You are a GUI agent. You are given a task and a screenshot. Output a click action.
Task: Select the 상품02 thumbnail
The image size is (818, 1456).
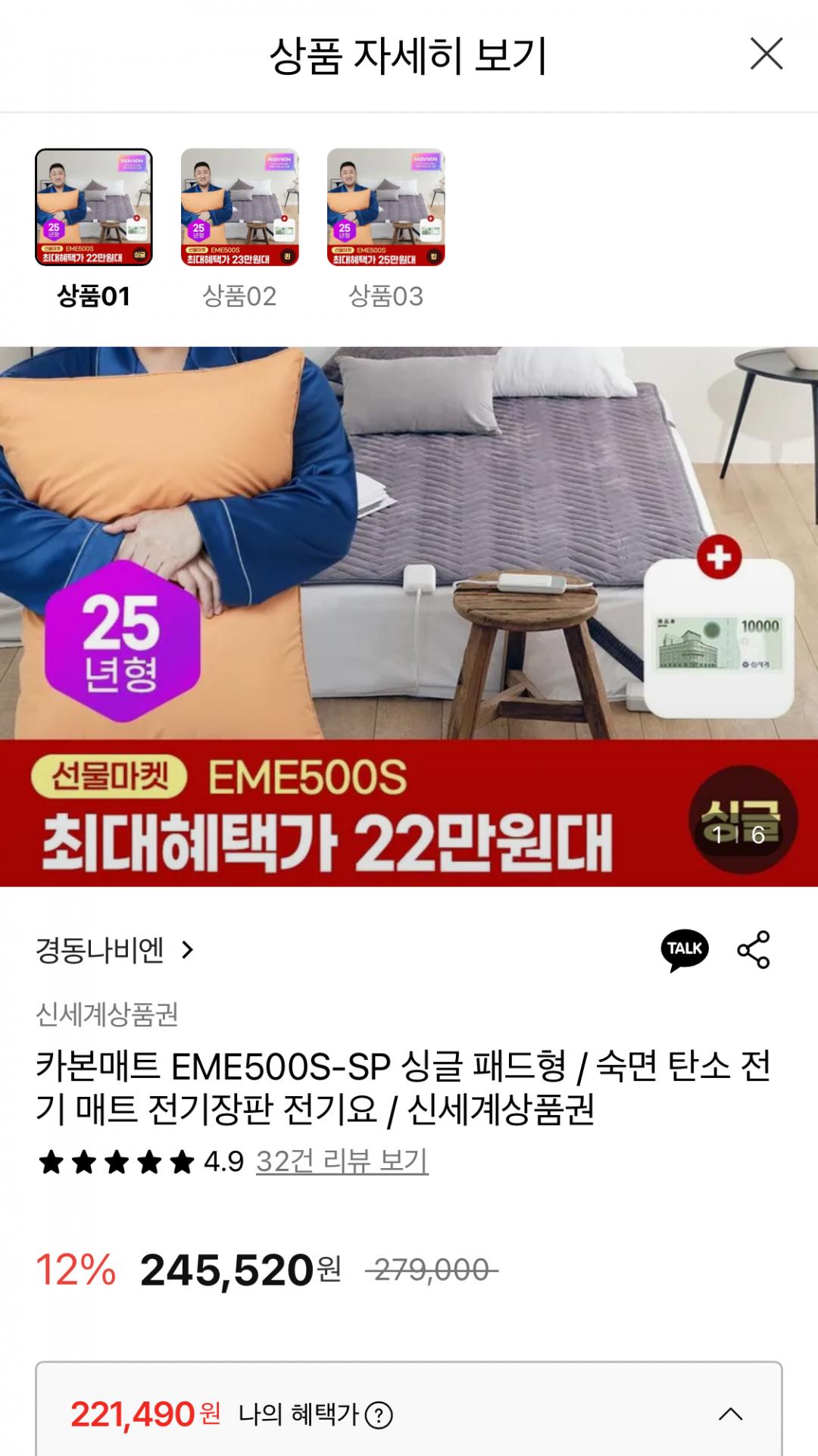tap(240, 208)
